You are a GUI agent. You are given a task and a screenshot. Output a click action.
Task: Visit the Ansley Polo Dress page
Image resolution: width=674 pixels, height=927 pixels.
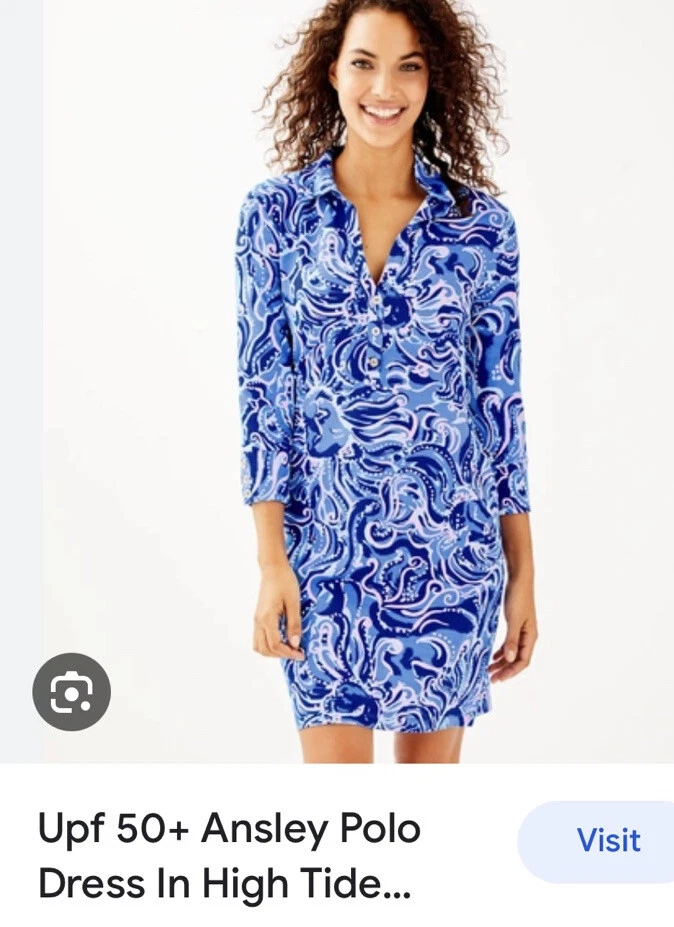(x=606, y=841)
